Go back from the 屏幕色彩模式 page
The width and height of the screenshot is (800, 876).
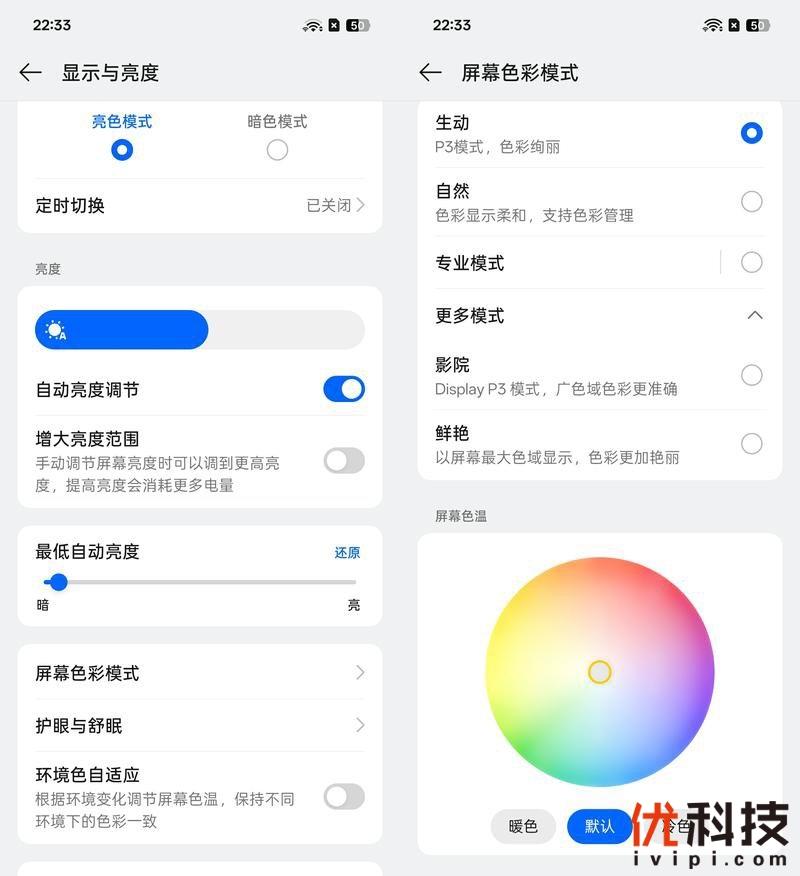[x=431, y=73]
